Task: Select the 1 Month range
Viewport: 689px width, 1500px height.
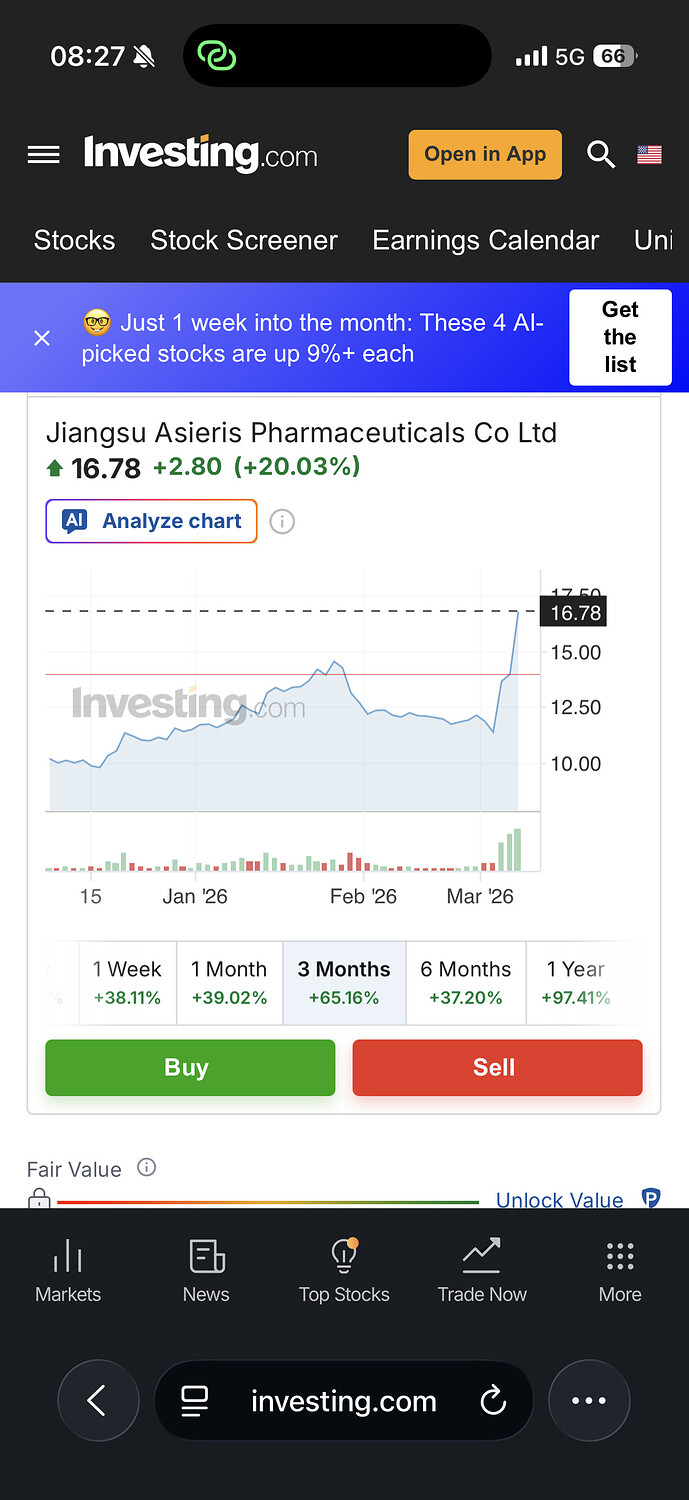Action: (229, 982)
